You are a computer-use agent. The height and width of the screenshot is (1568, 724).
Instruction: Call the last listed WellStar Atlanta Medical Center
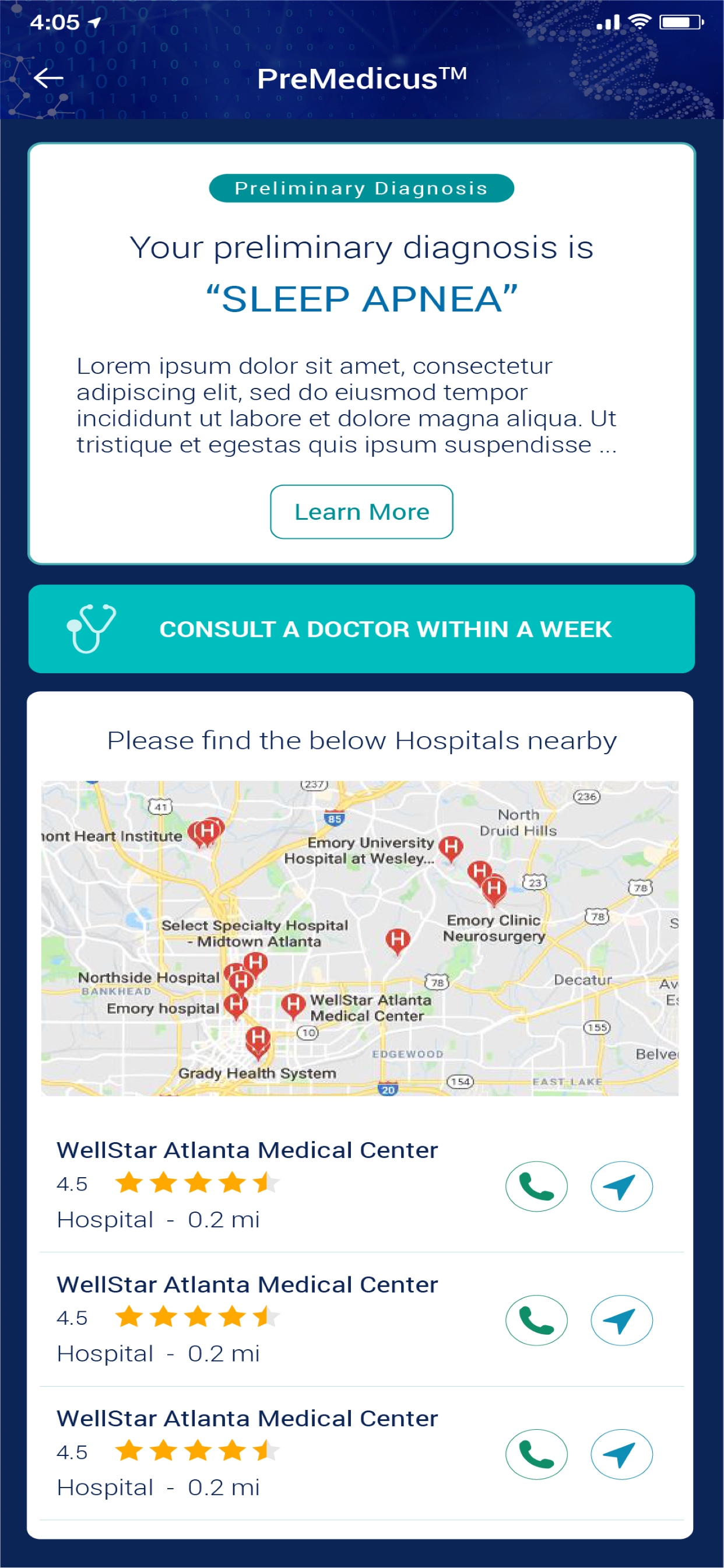click(x=536, y=1454)
